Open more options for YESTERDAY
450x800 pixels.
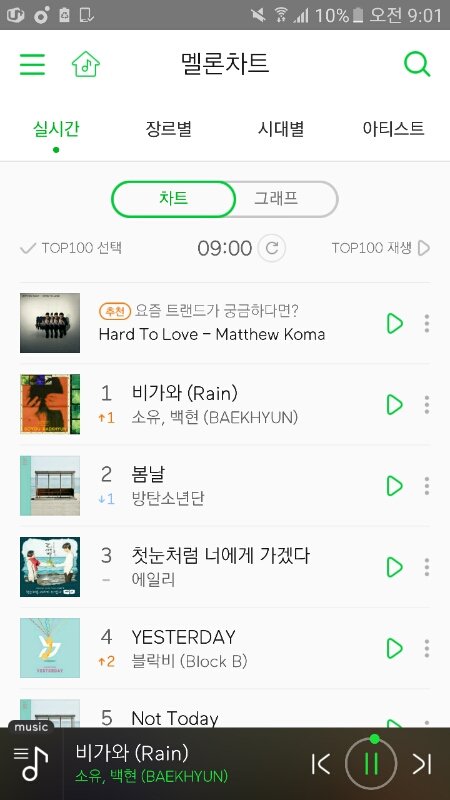[x=427, y=648]
